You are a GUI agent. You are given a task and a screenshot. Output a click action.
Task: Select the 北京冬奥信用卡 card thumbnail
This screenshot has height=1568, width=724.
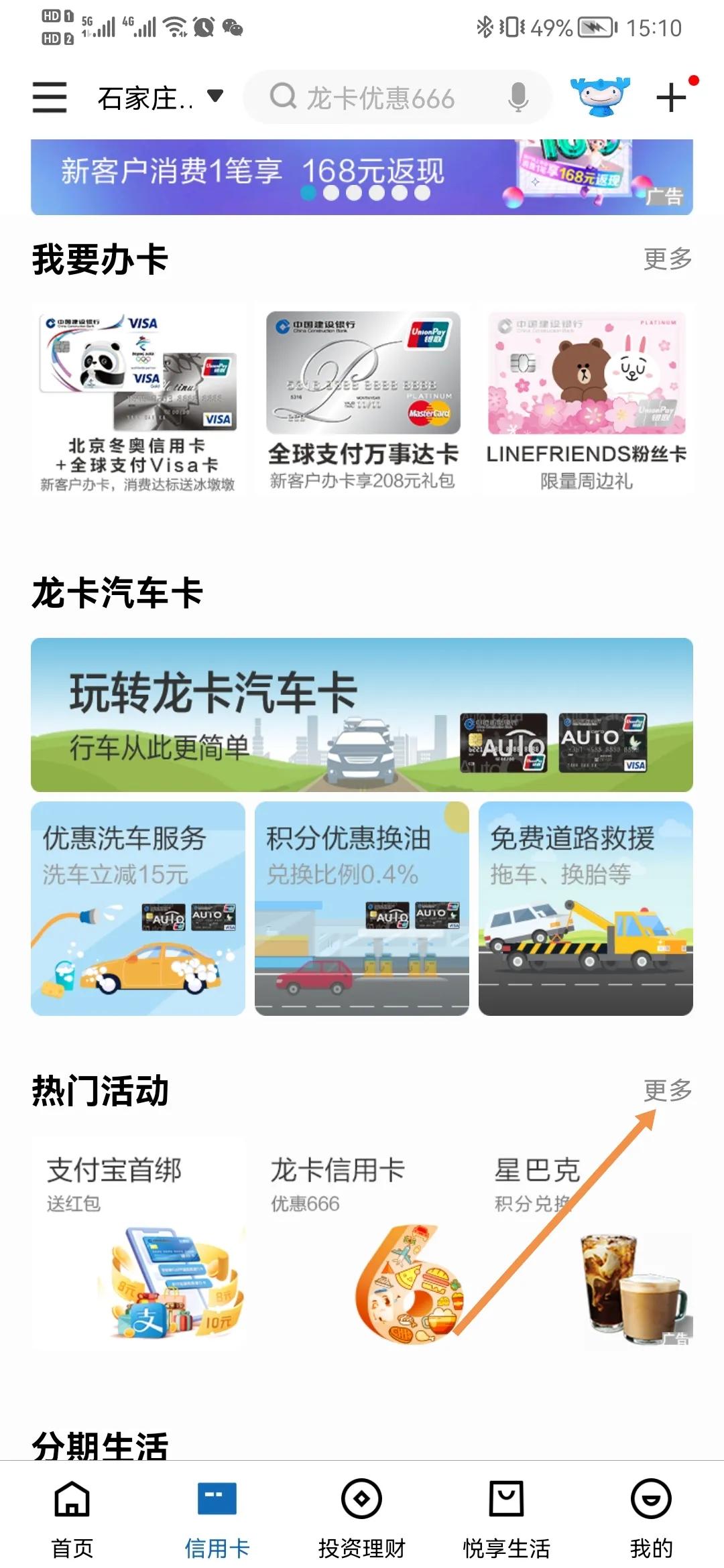pos(137,372)
